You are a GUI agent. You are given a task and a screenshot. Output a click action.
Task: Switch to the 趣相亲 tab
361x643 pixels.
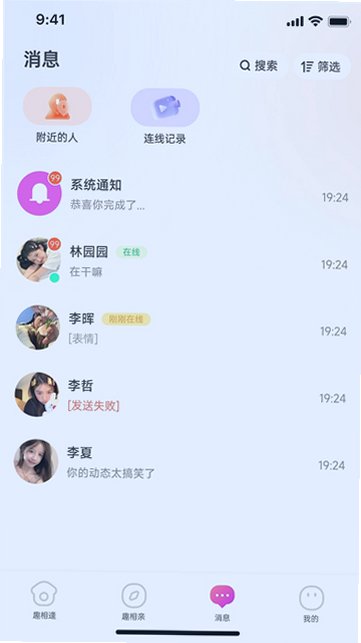tap(134, 601)
